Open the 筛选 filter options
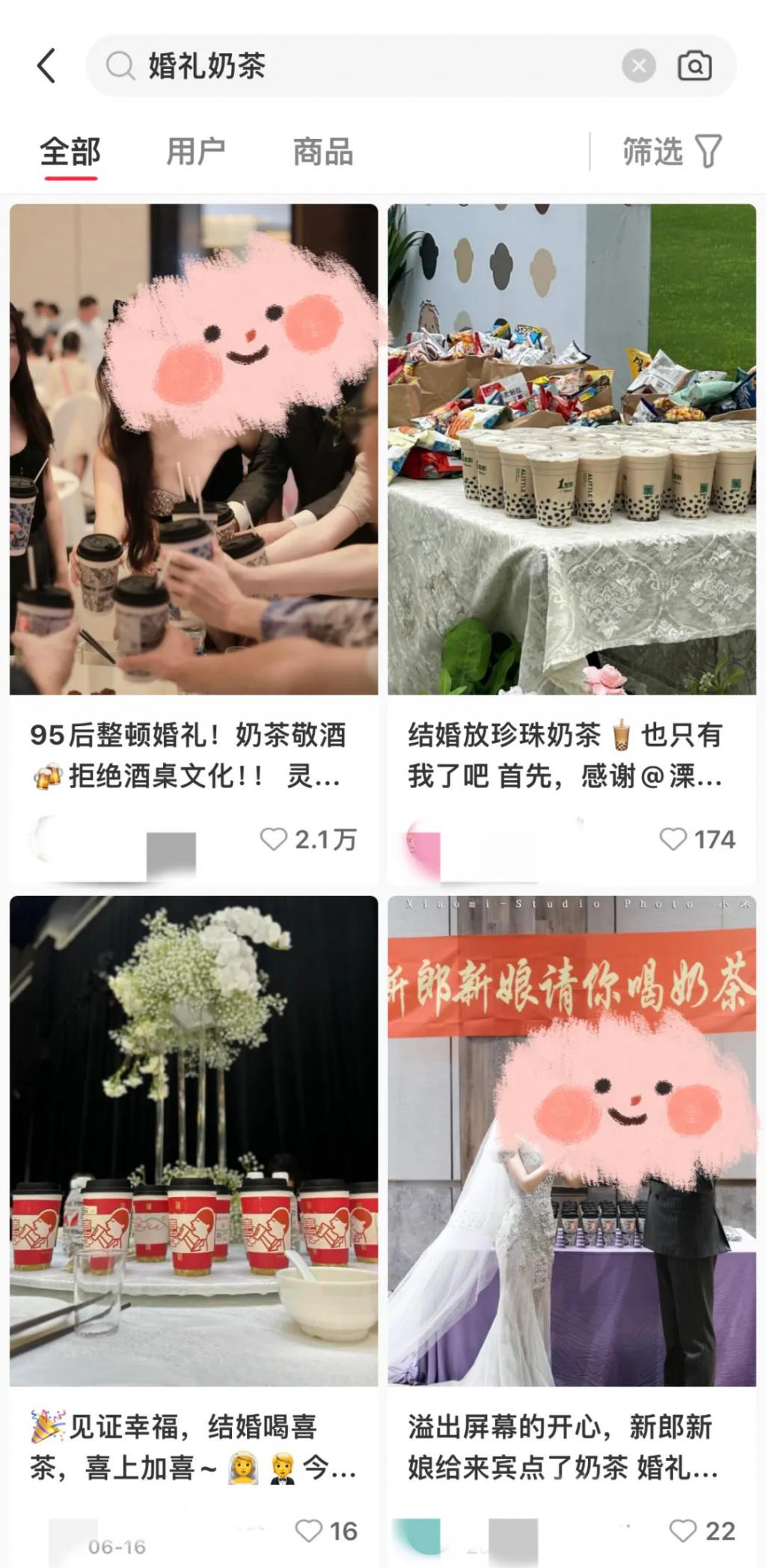This screenshot has height=1568, width=766. pos(672,152)
